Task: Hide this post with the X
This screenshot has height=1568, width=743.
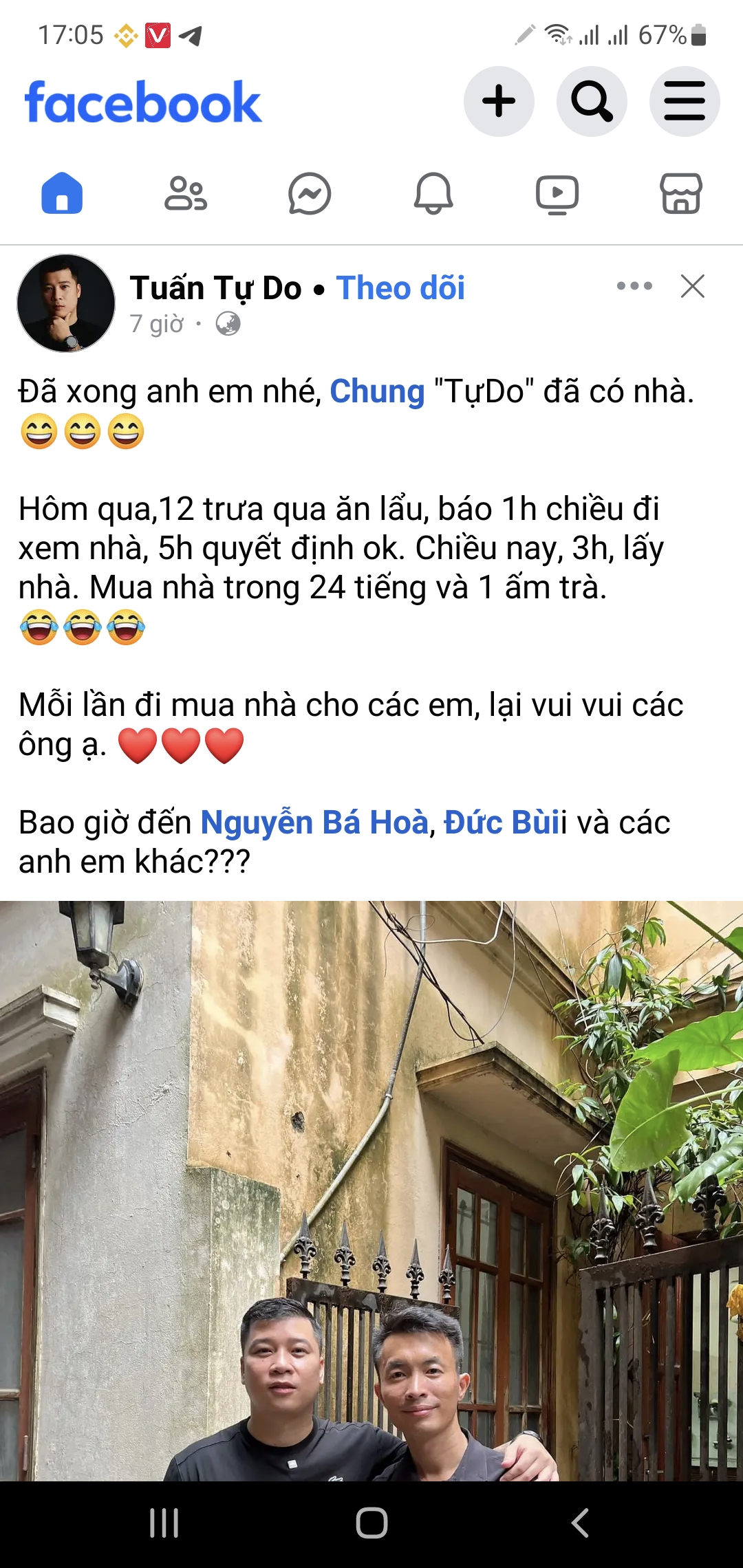Action: point(693,286)
